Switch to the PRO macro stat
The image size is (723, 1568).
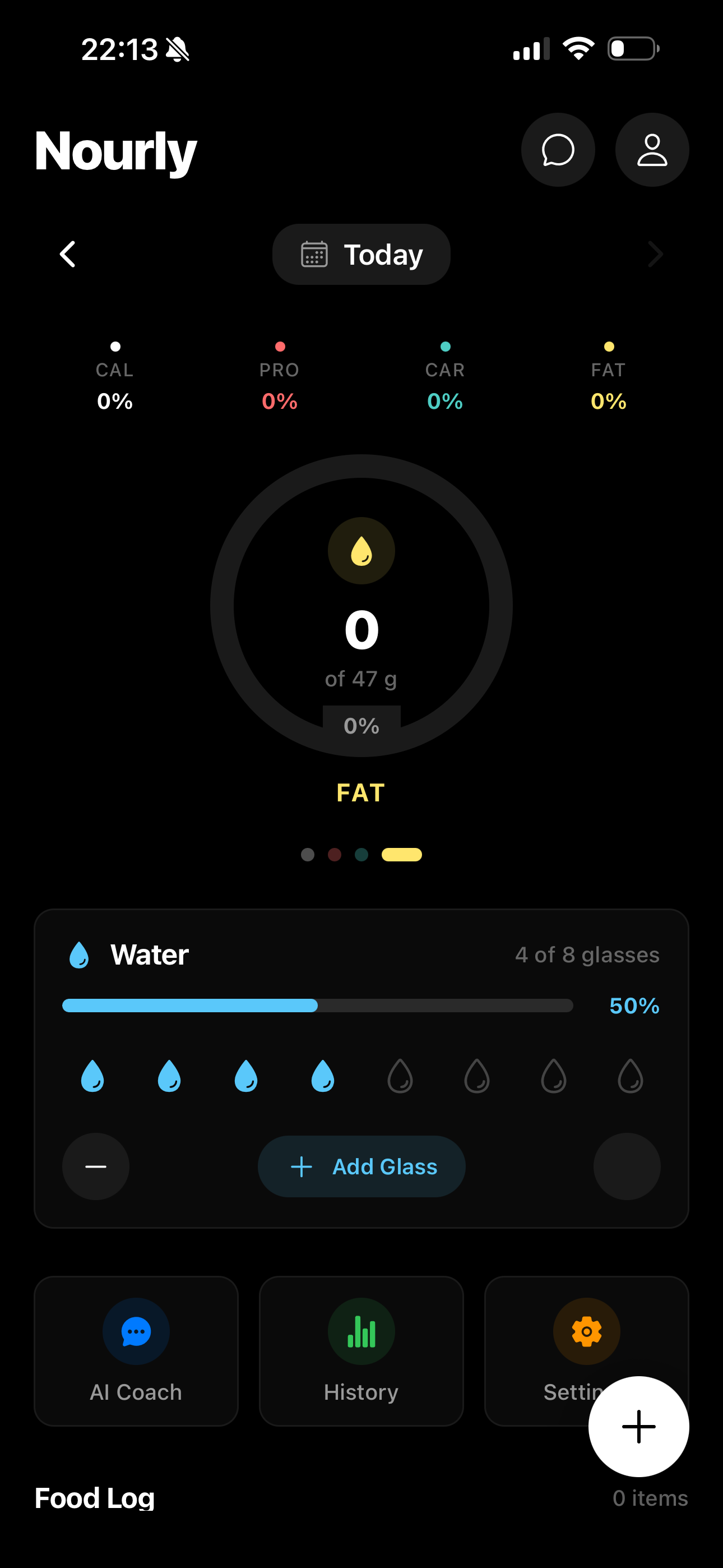[279, 372]
